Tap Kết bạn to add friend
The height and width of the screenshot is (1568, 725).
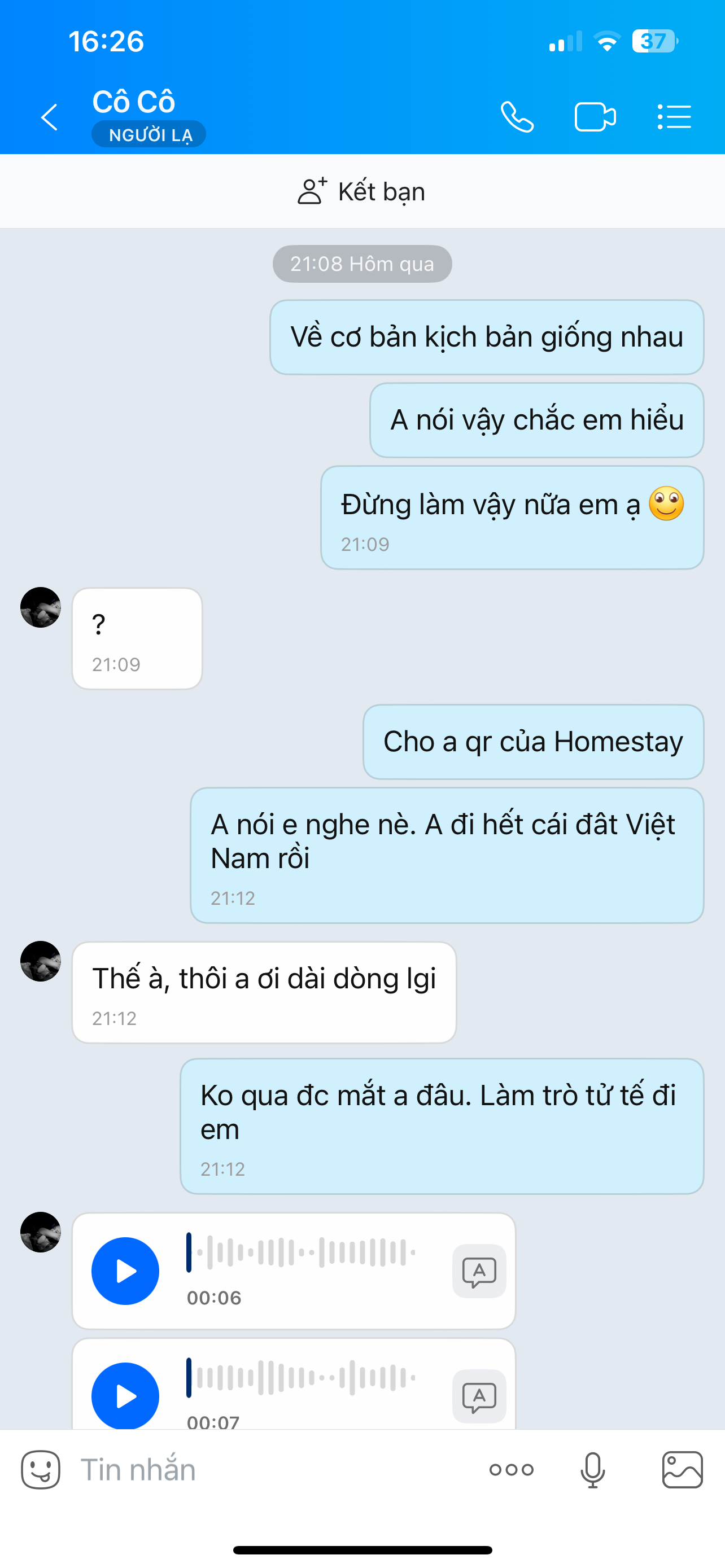[361, 192]
